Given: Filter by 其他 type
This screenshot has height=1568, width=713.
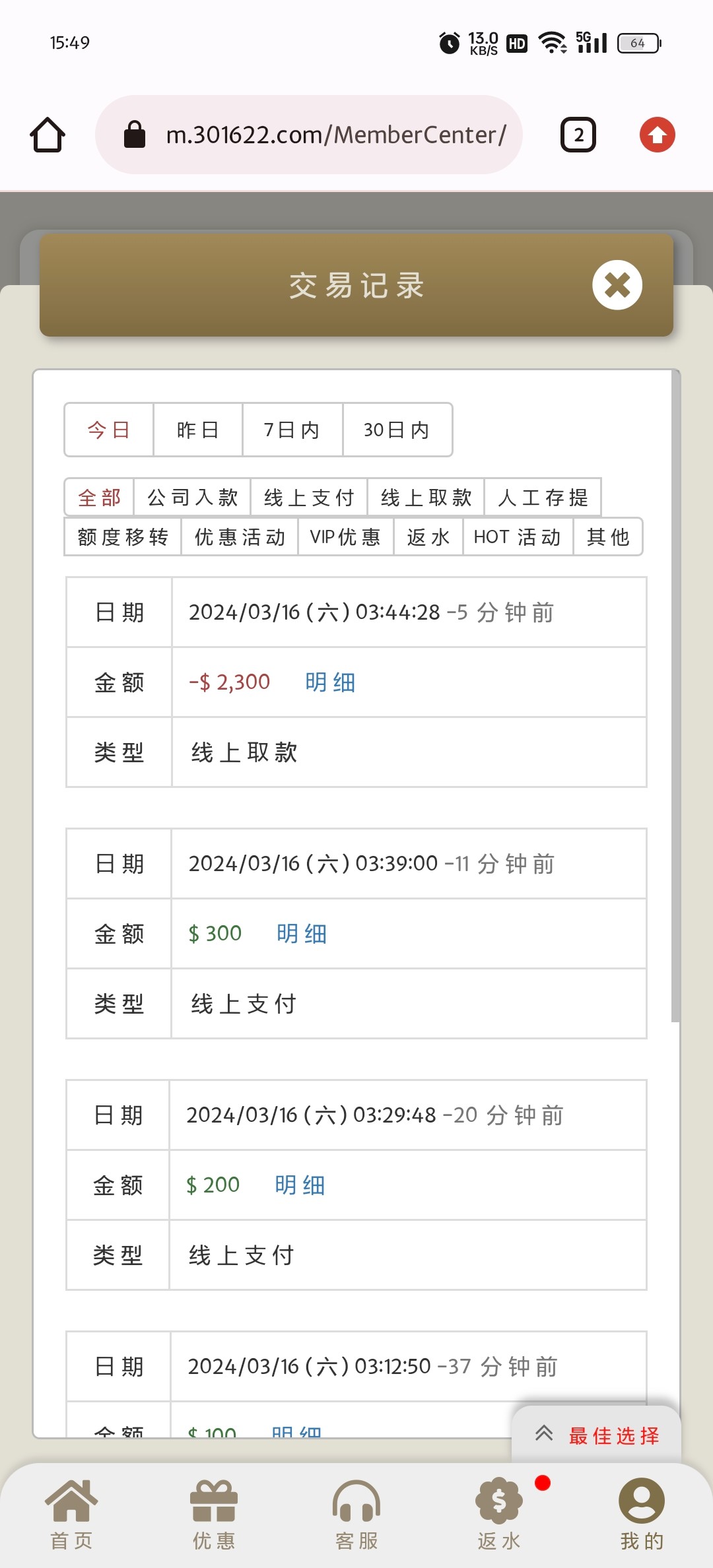Looking at the screenshot, I should point(607,537).
